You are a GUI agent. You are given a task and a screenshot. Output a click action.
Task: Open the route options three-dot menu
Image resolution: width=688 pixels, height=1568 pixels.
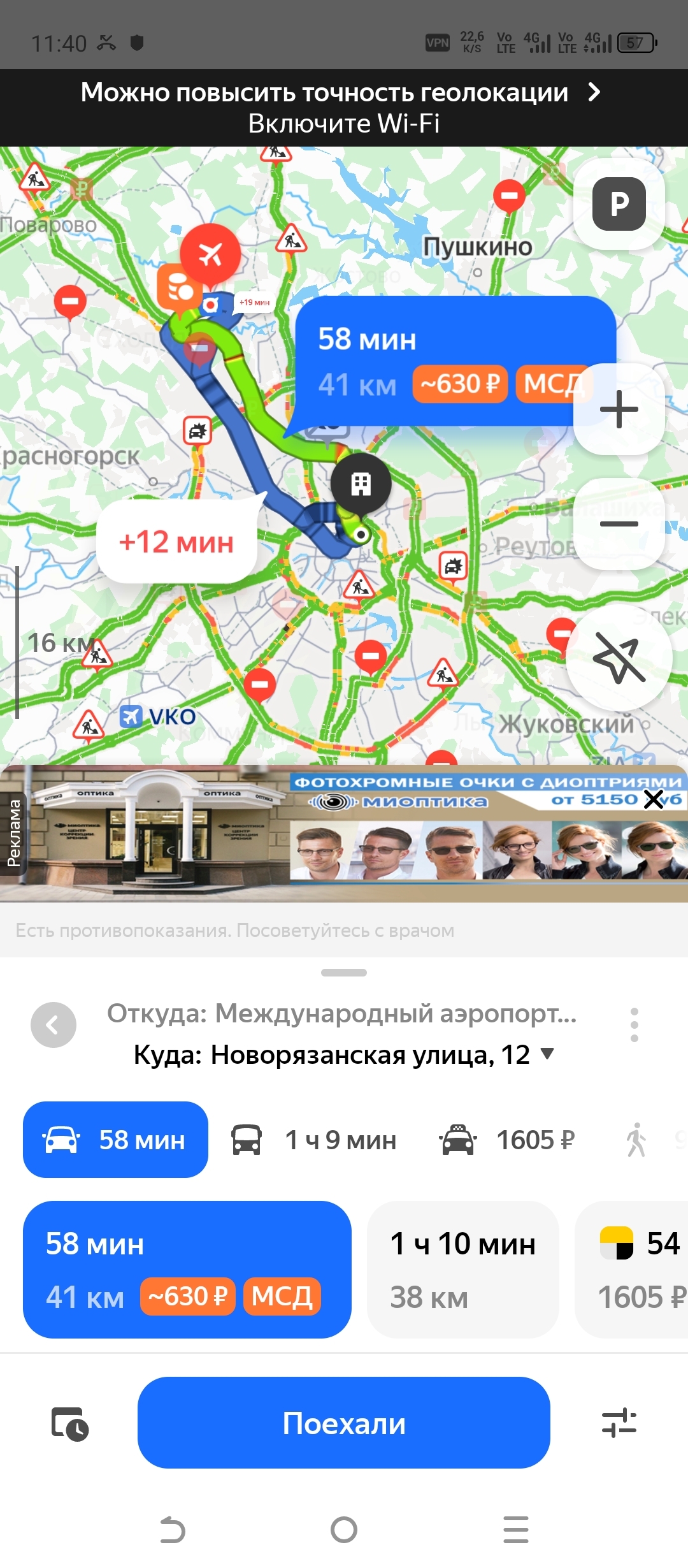(x=634, y=1025)
